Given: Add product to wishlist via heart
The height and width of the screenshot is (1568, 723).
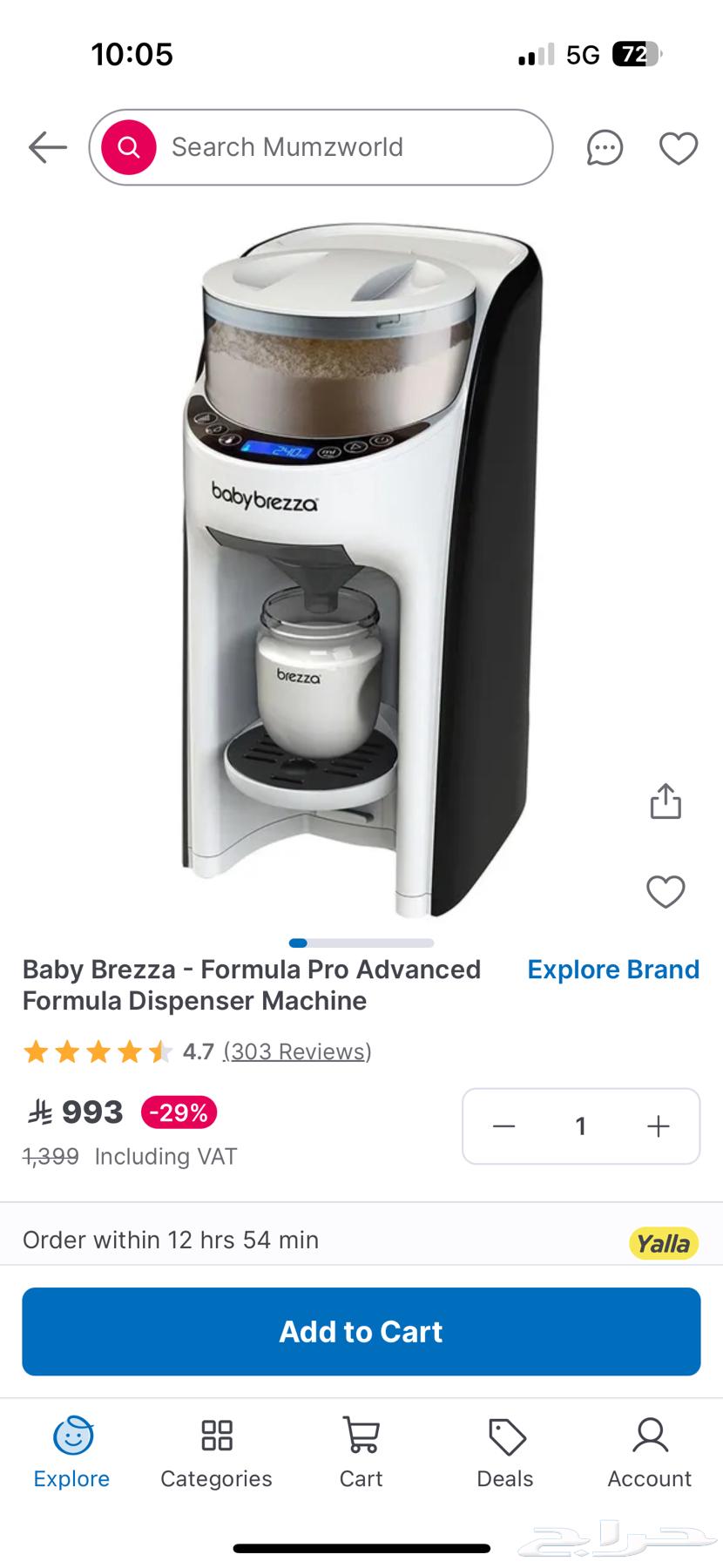Looking at the screenshot, I should [666, 891].
